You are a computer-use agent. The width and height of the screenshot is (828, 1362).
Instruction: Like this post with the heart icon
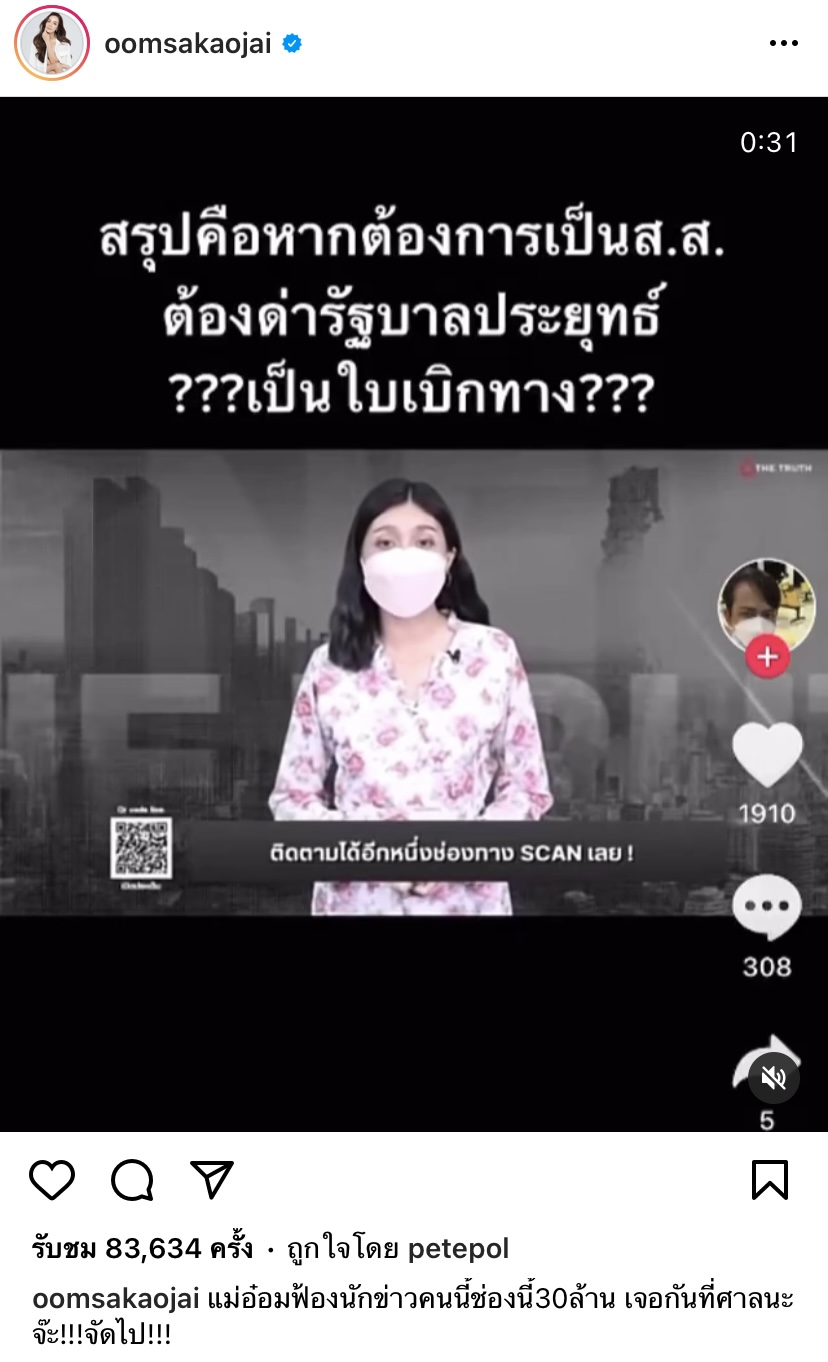[x=52, y=1180]
